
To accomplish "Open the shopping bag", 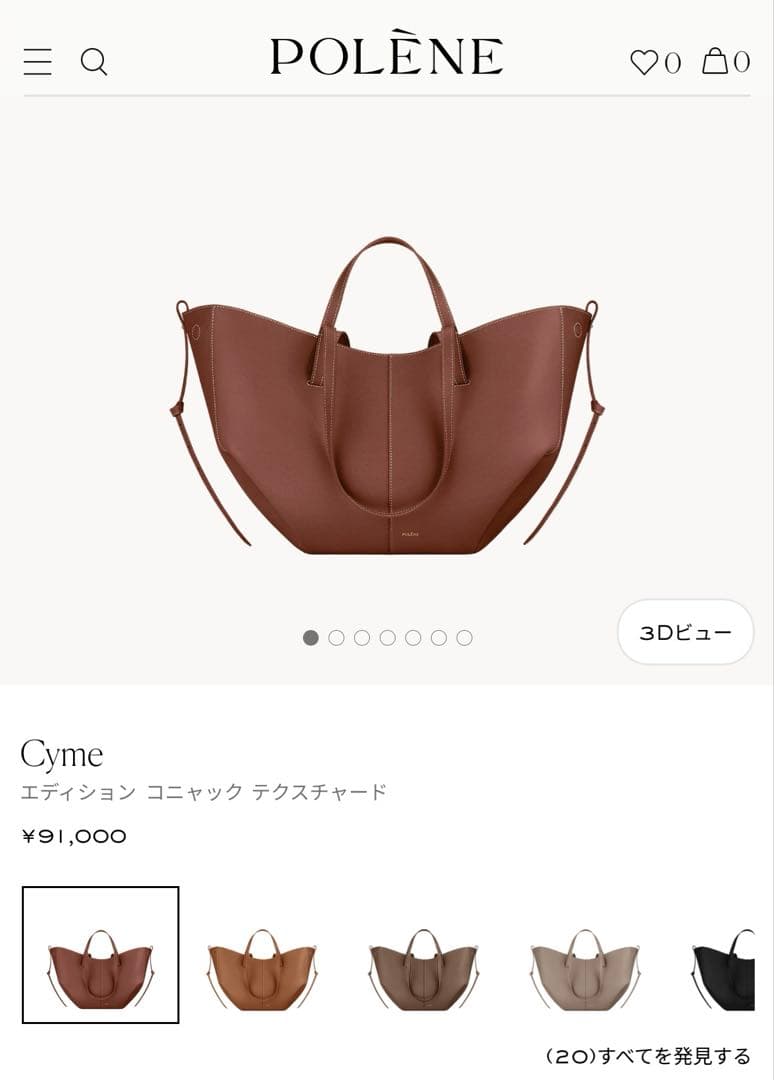I will [726, 62].
